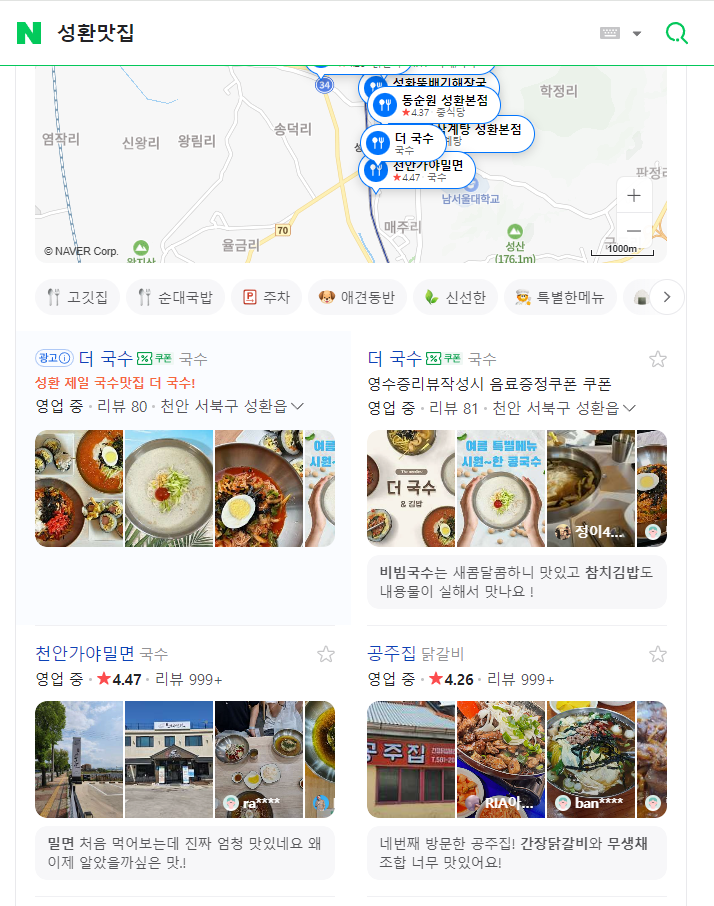Choose the 애견동반 filter chip
The image size is (714, 906).
[356, 297]
